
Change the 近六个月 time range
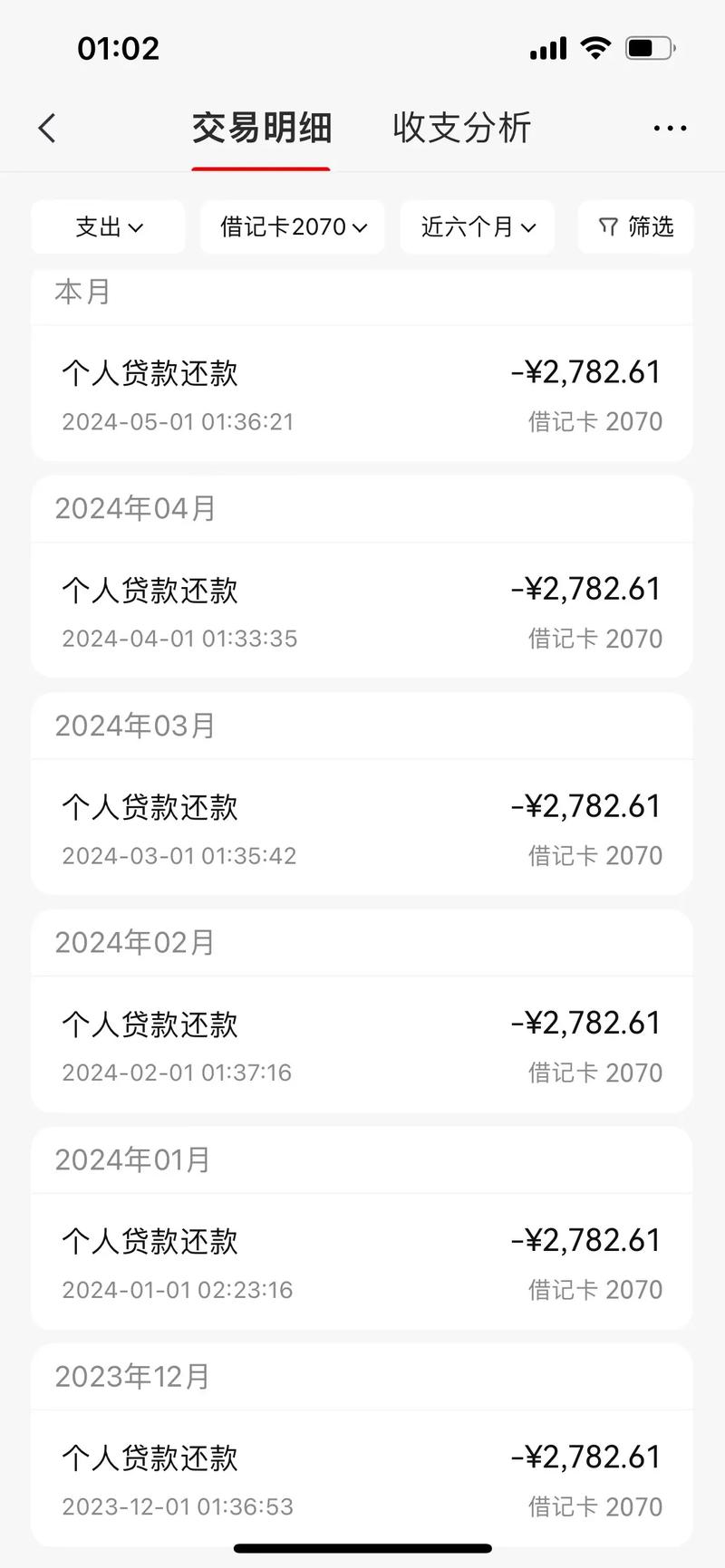[x=478, y=226]
